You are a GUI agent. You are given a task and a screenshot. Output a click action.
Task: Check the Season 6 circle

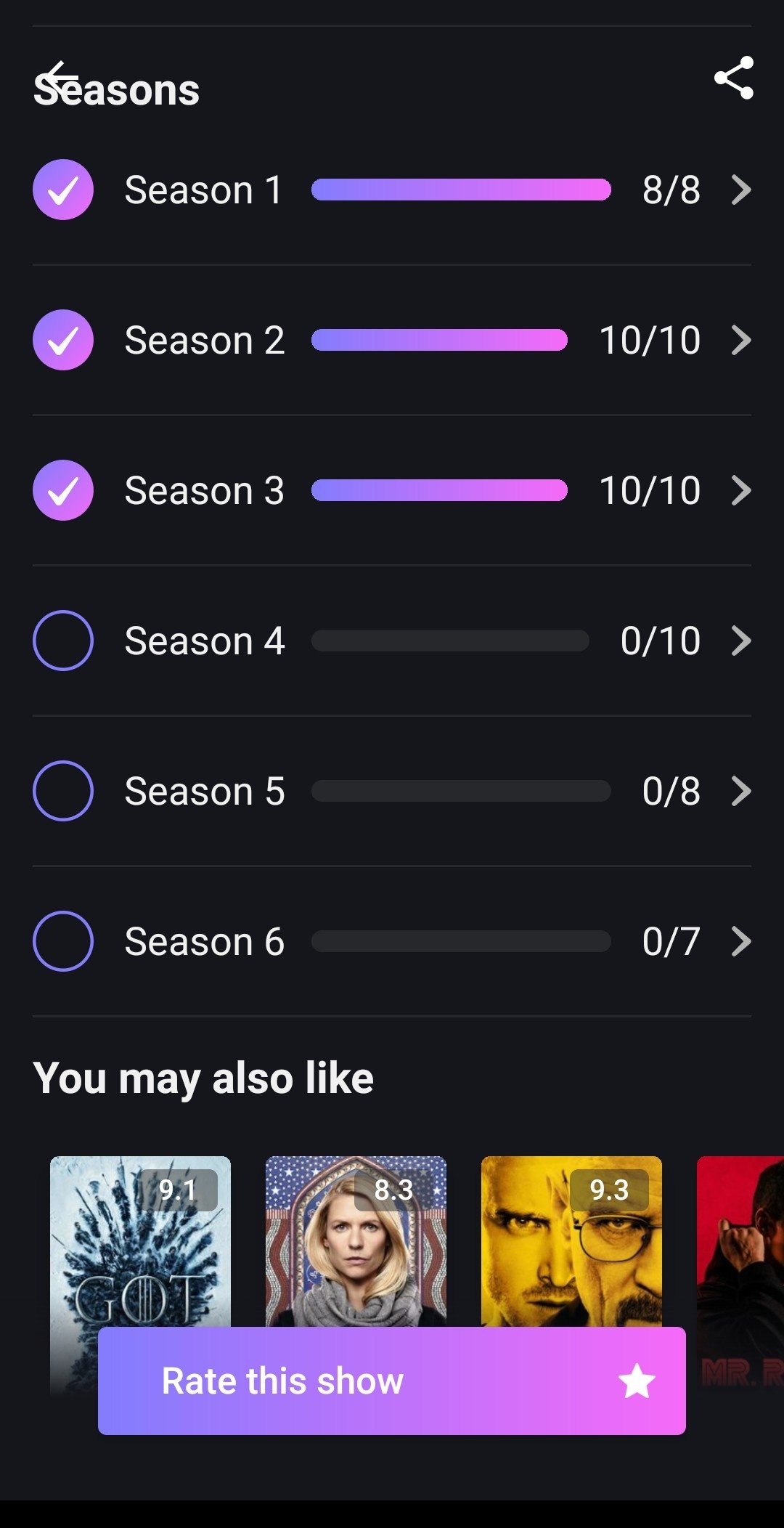63,941
